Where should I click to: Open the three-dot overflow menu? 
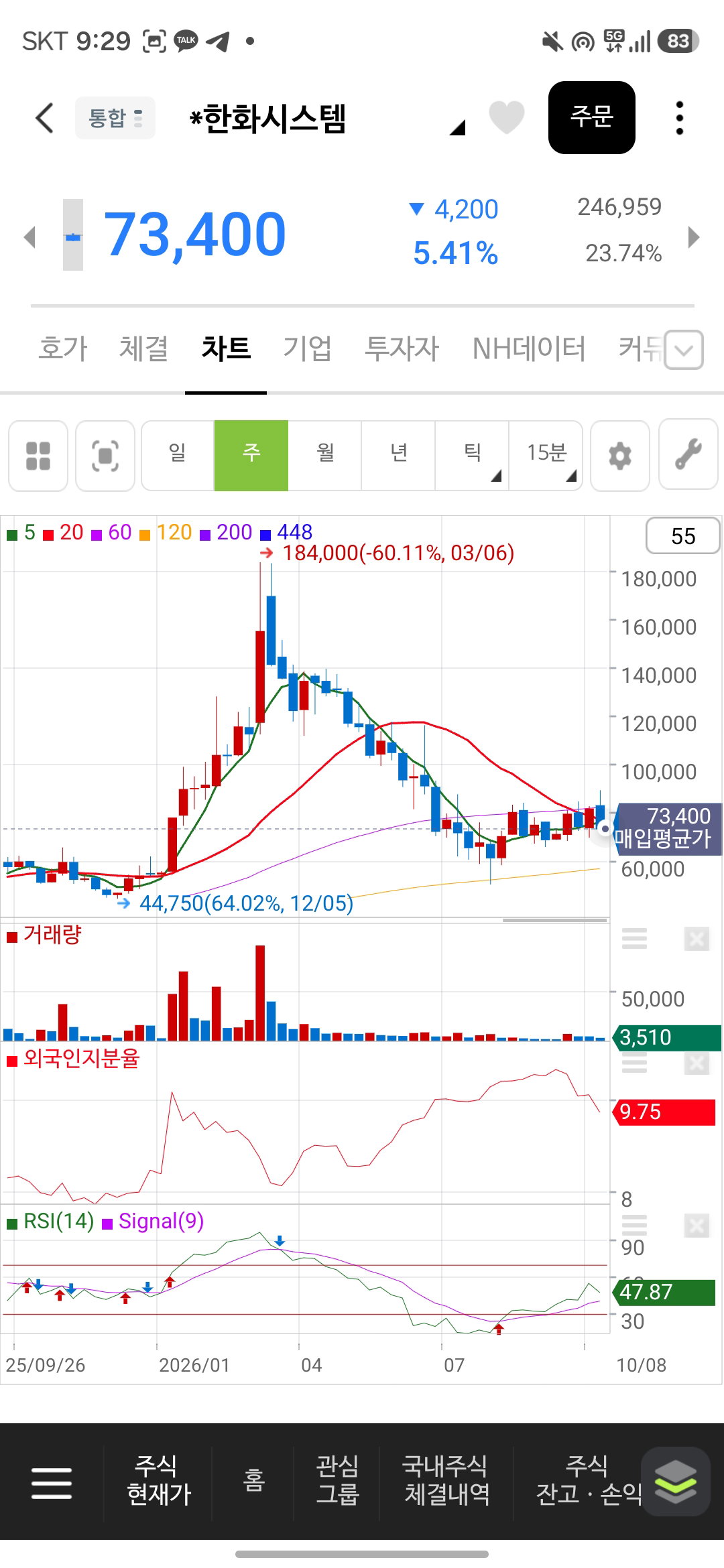click(679, 118)
